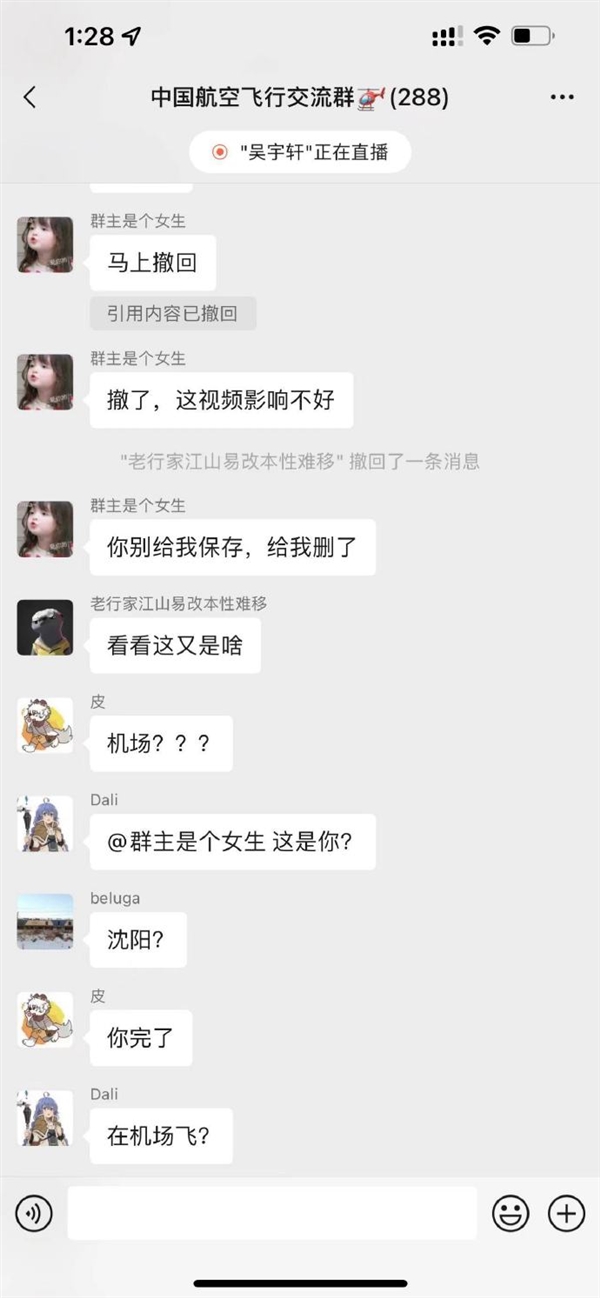The image size is (600, 1298).
Task: Open 皮's avatar beside "机场？？？"
Action: click(45, 726)
